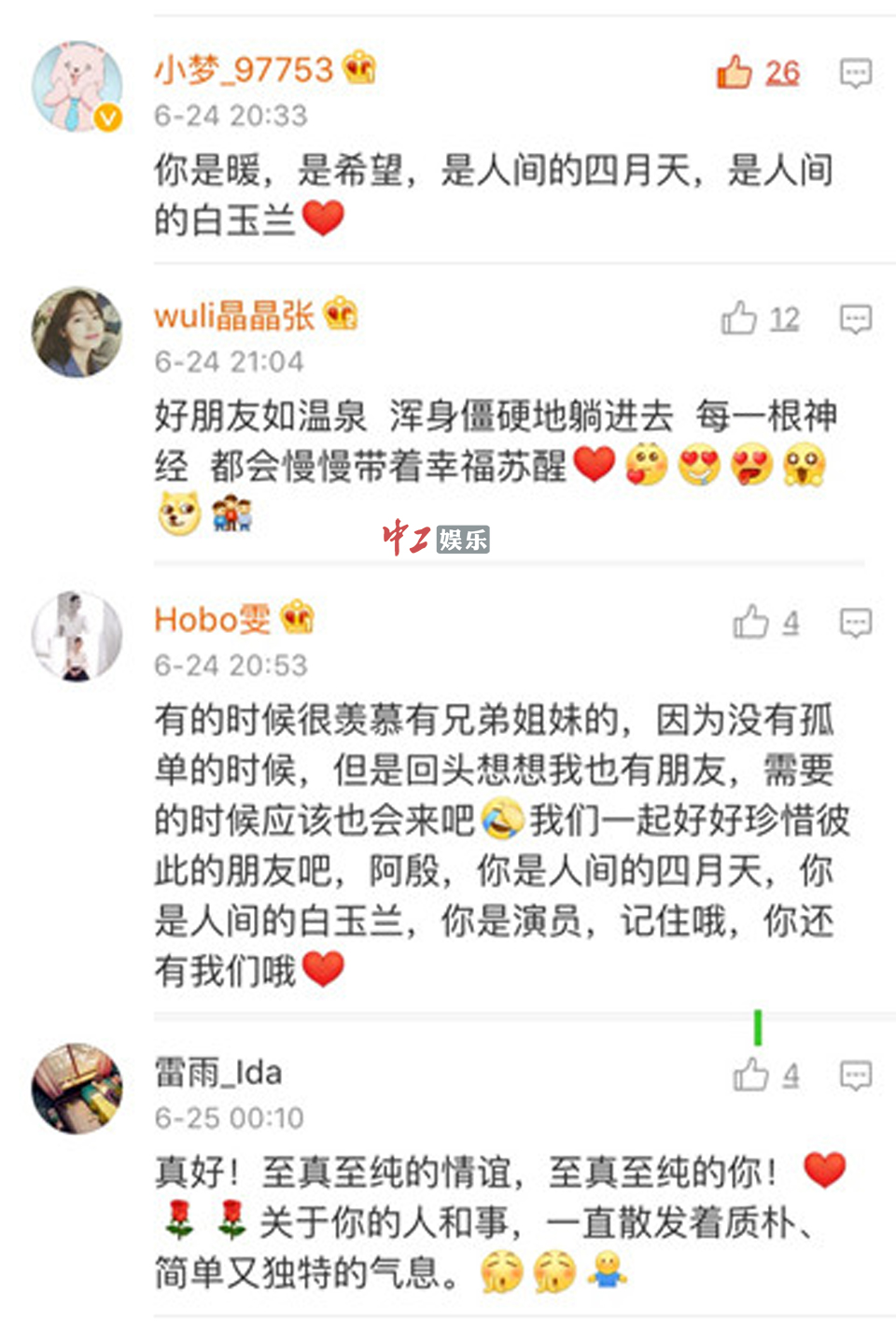Open Hobo雯's avatar
Image resolution: width=896 pixels, height=1322 pixels.
[77, 635]
